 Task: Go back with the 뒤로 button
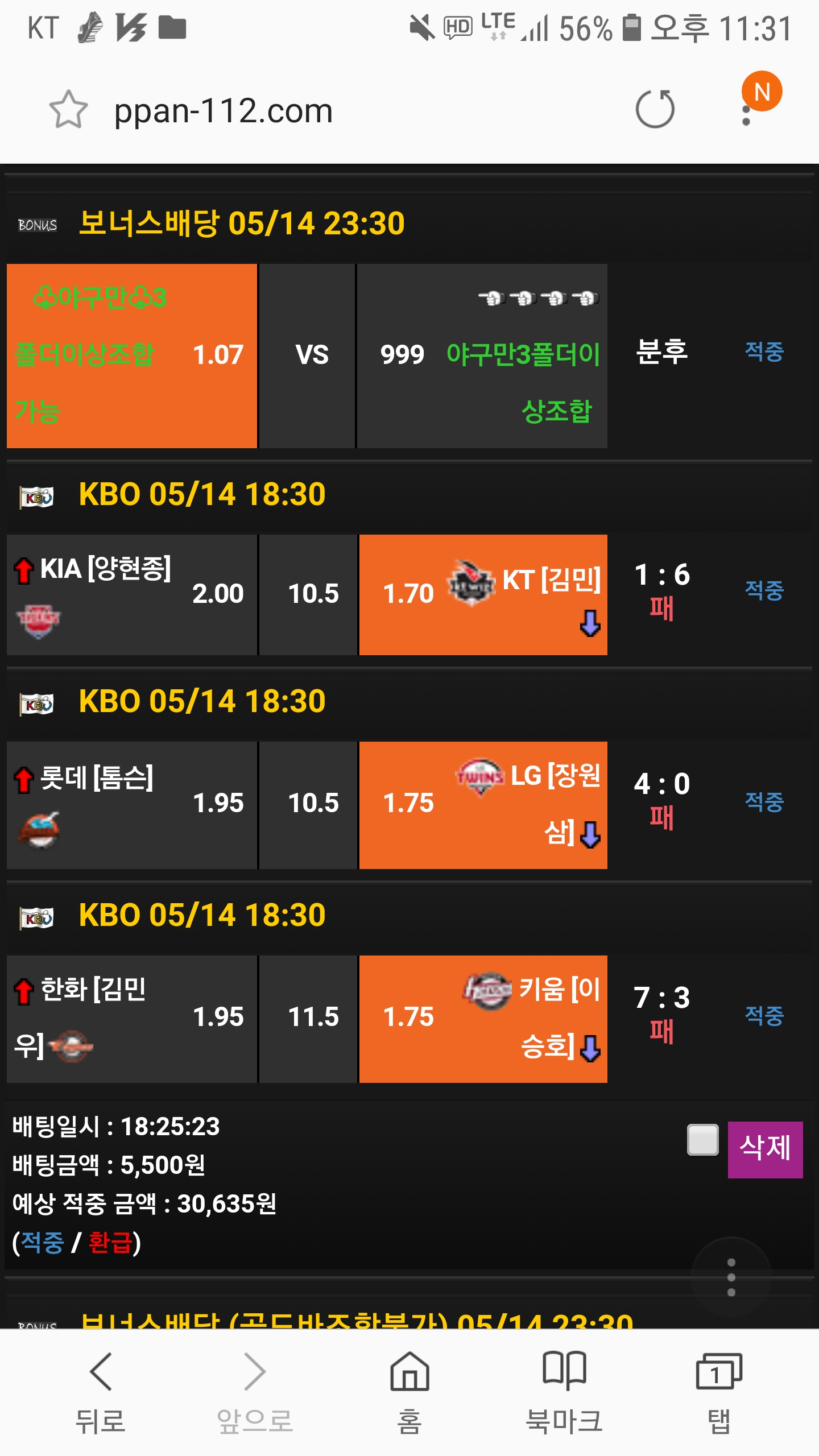[x=101, y=1391]
